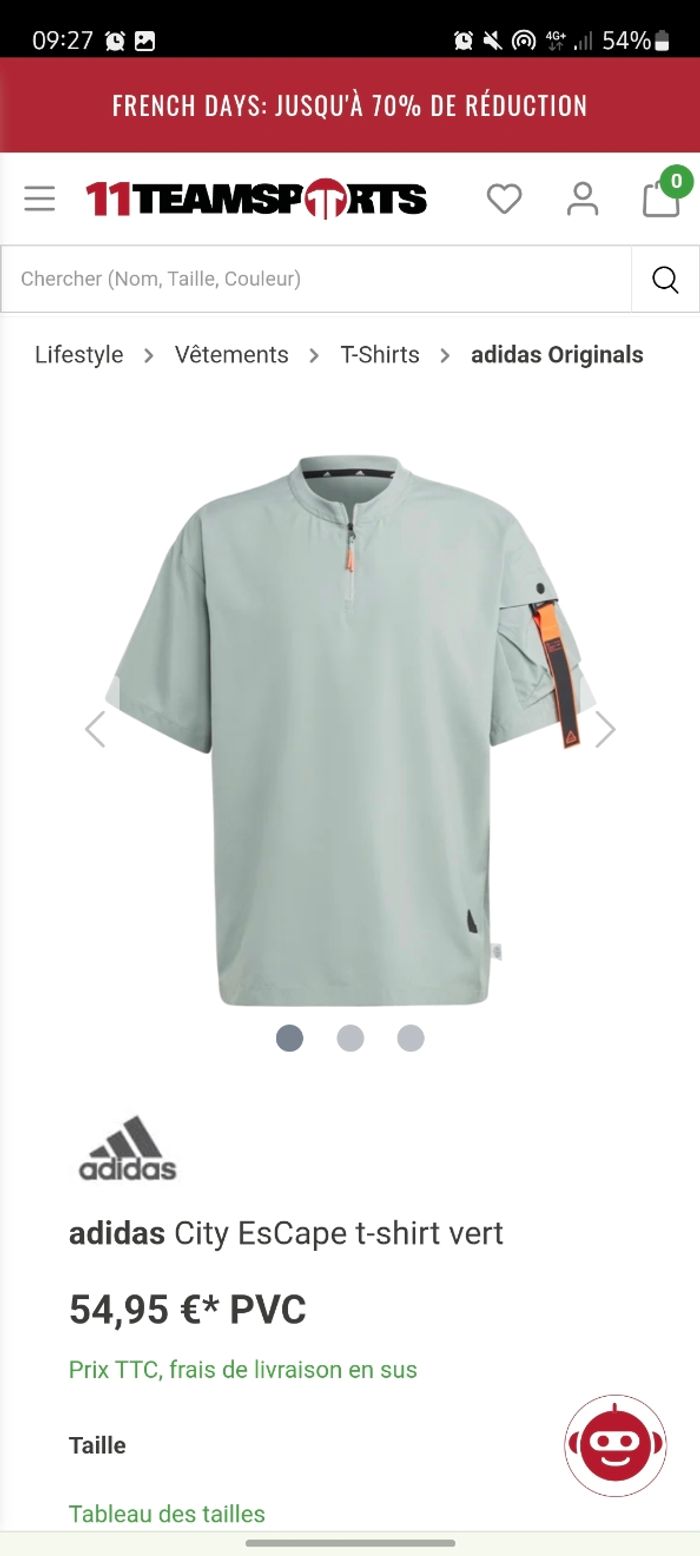Screen dimensions: 700x1556
Task: Open the Tableau des tailles size chart
Action: point(167,1514)
